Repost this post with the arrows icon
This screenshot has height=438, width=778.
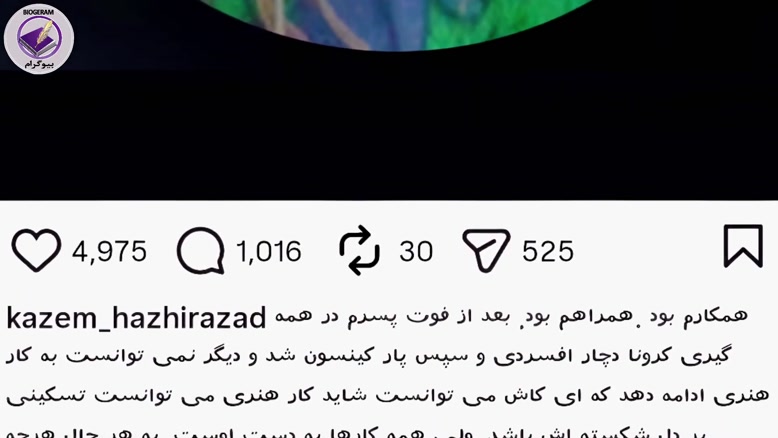359,250
